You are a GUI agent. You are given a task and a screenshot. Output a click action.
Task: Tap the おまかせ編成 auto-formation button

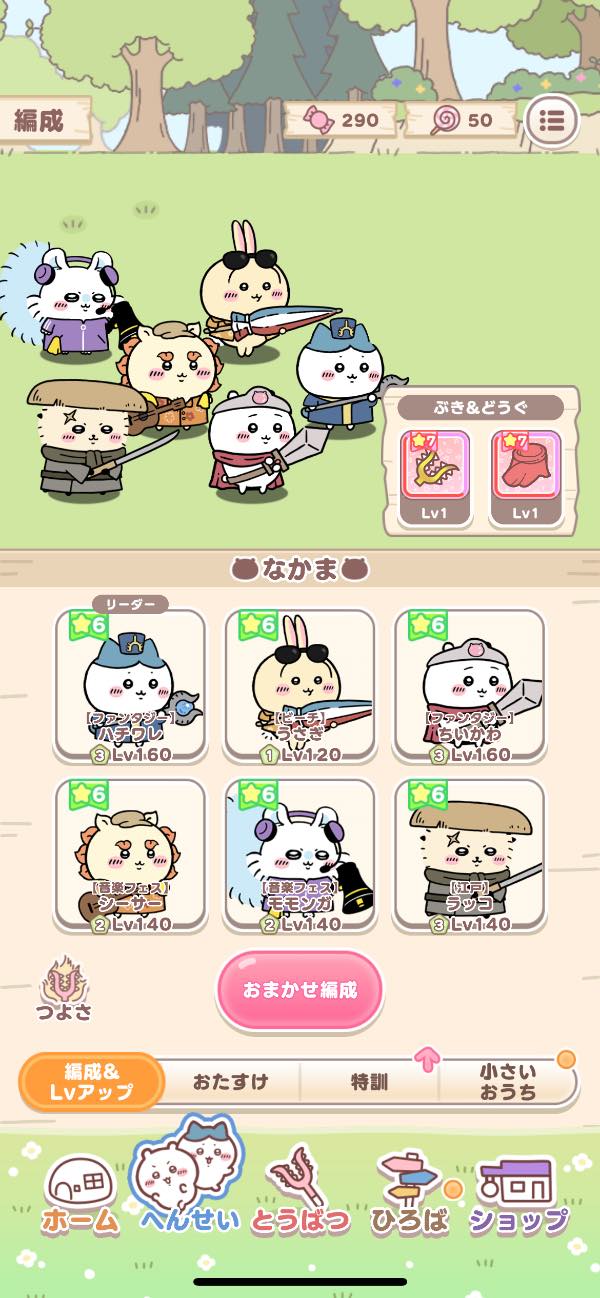[x=300, y=989]
